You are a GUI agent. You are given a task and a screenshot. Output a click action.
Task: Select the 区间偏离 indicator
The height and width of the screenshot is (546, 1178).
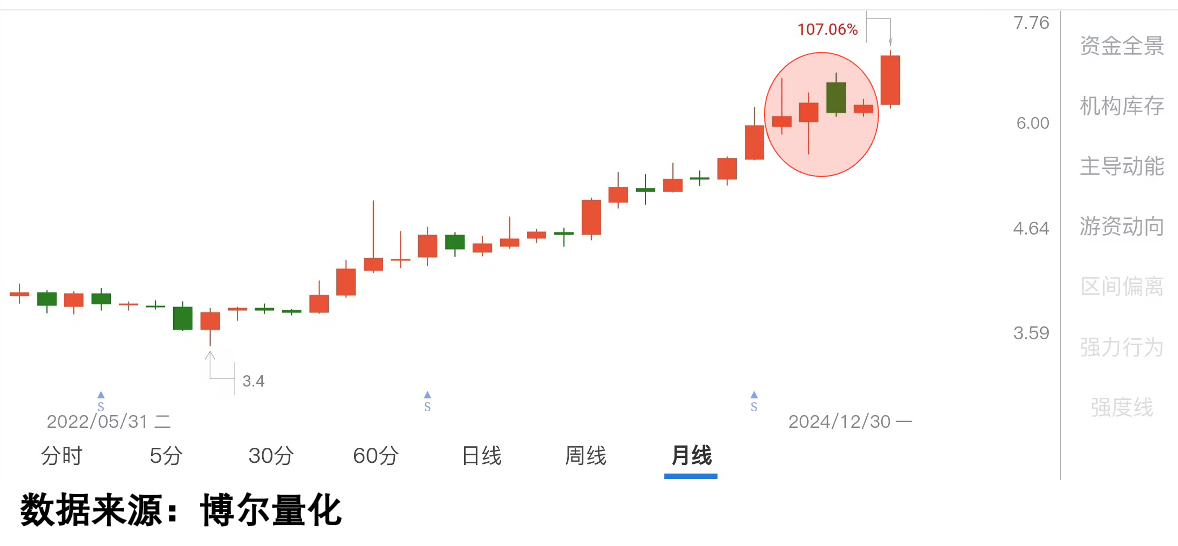[1122, 287]
